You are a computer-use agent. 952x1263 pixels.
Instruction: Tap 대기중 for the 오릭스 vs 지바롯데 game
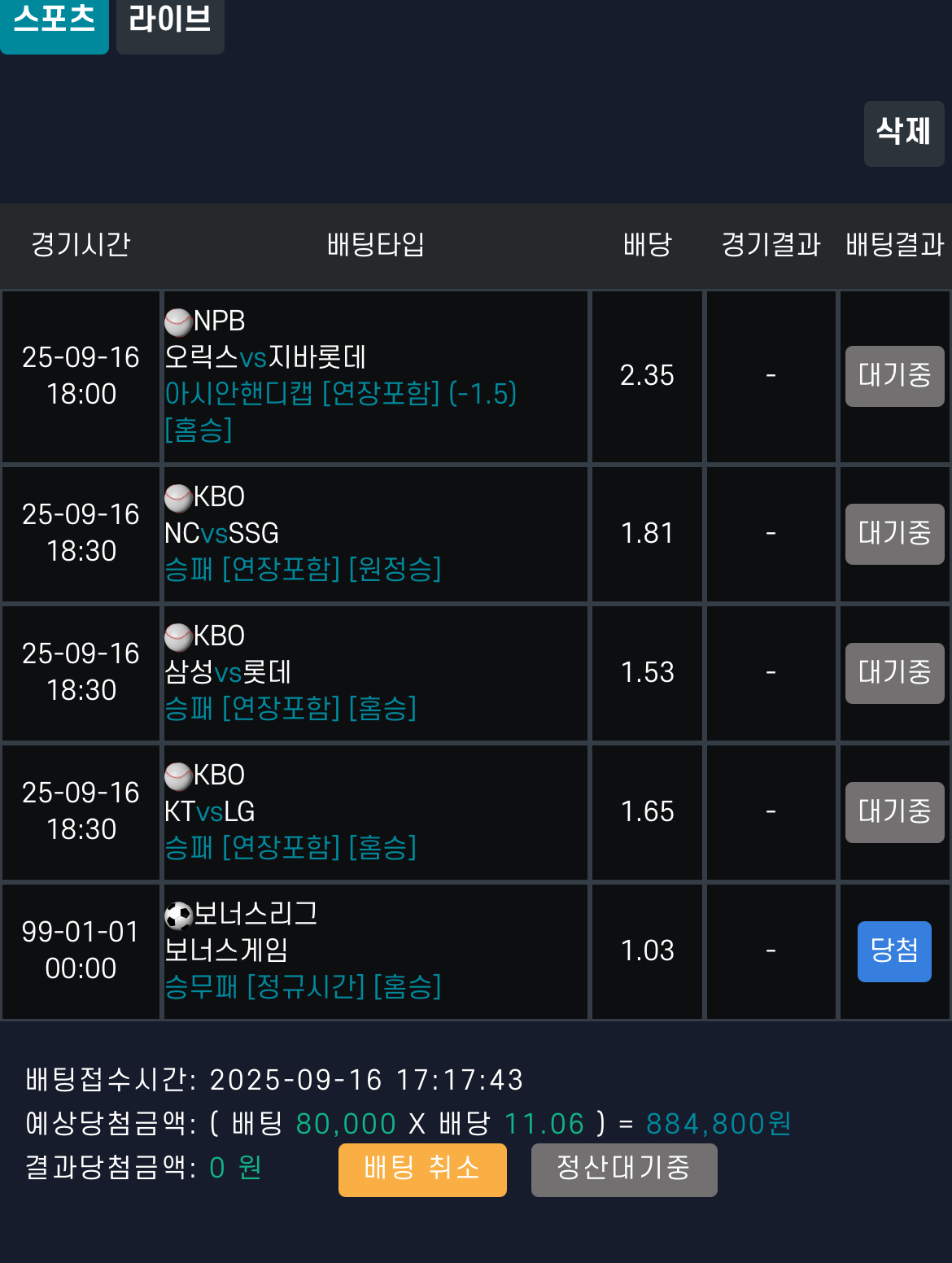pyautogui.click(x=894, y=376)
